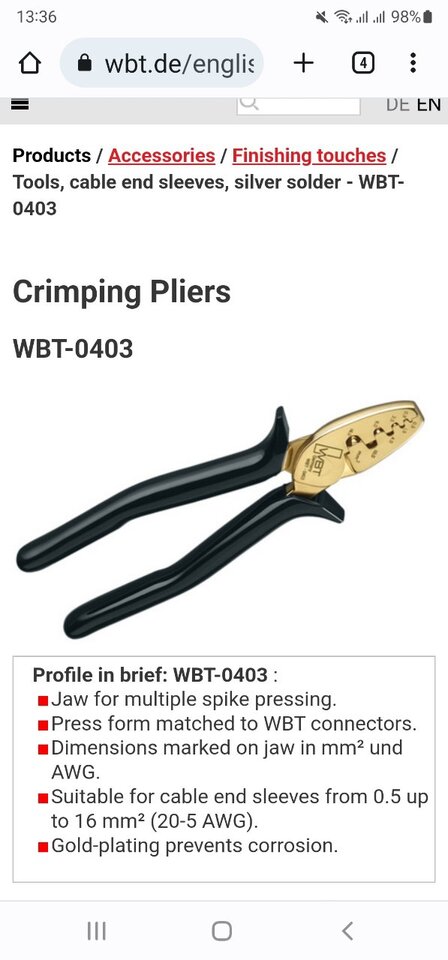Tap the crimping pliers product image
The height and width of the screenshot is (960, 448).
point(221,519)
